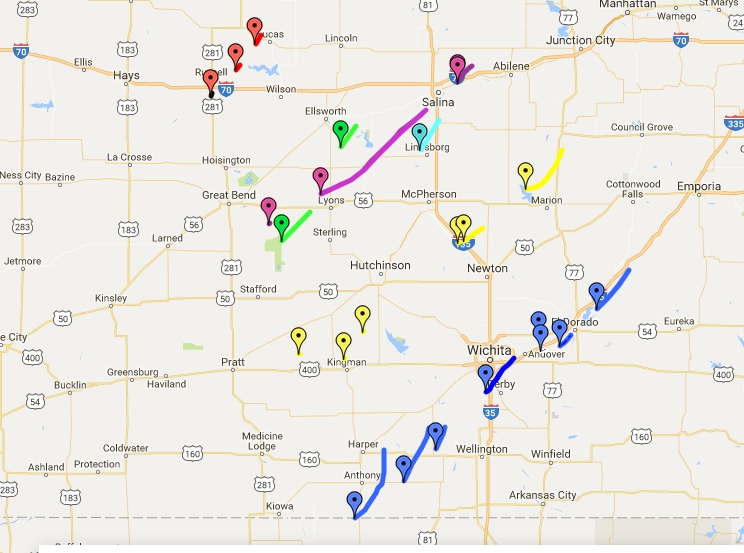Select the yellow marker near Pratt
Image resolution: width=744 pixels, height=553 pixels.
298,336
